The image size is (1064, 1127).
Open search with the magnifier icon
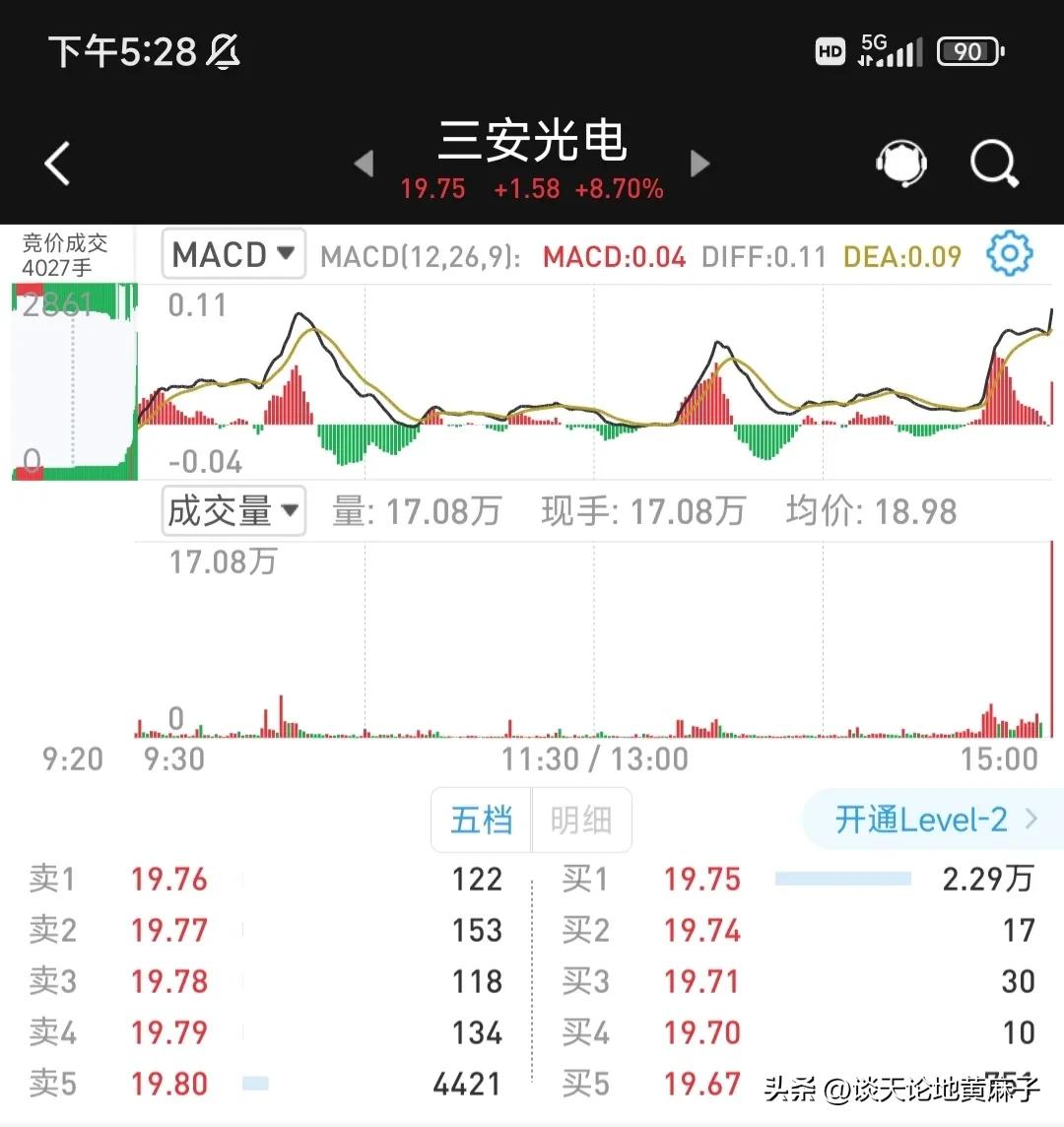click(x=993, y=163)
